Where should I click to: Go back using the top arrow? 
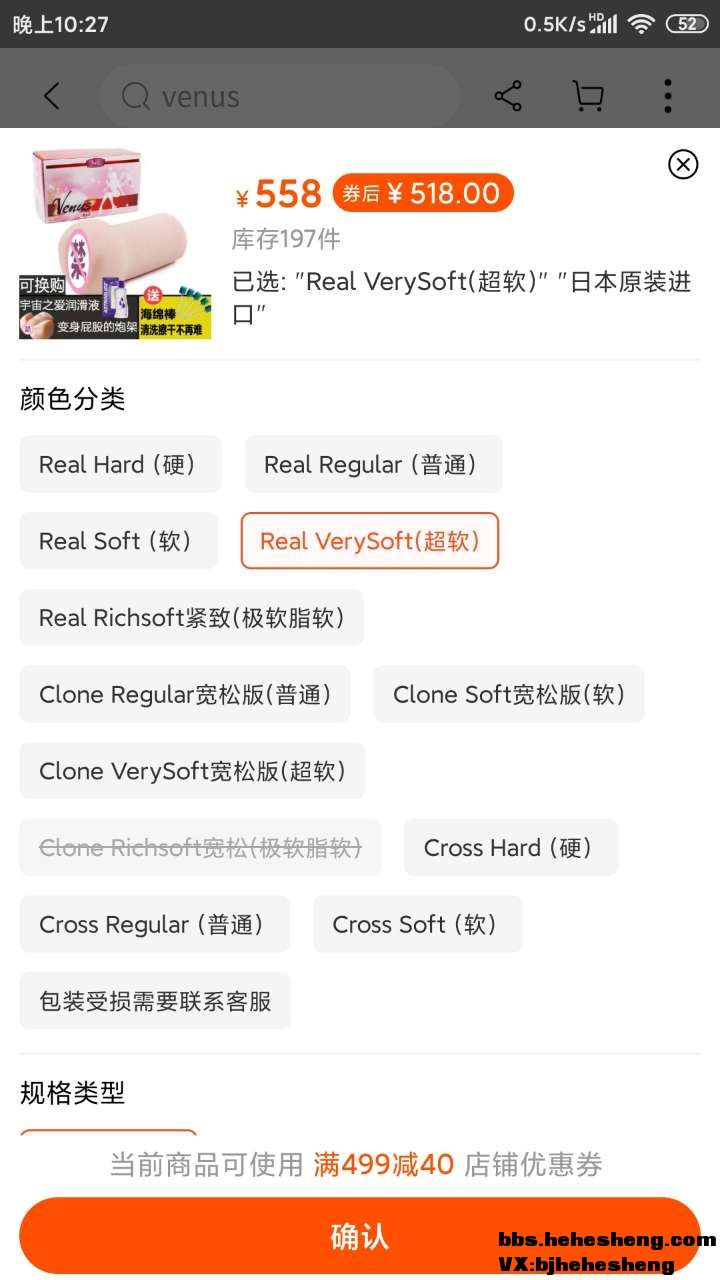point(52,96)
